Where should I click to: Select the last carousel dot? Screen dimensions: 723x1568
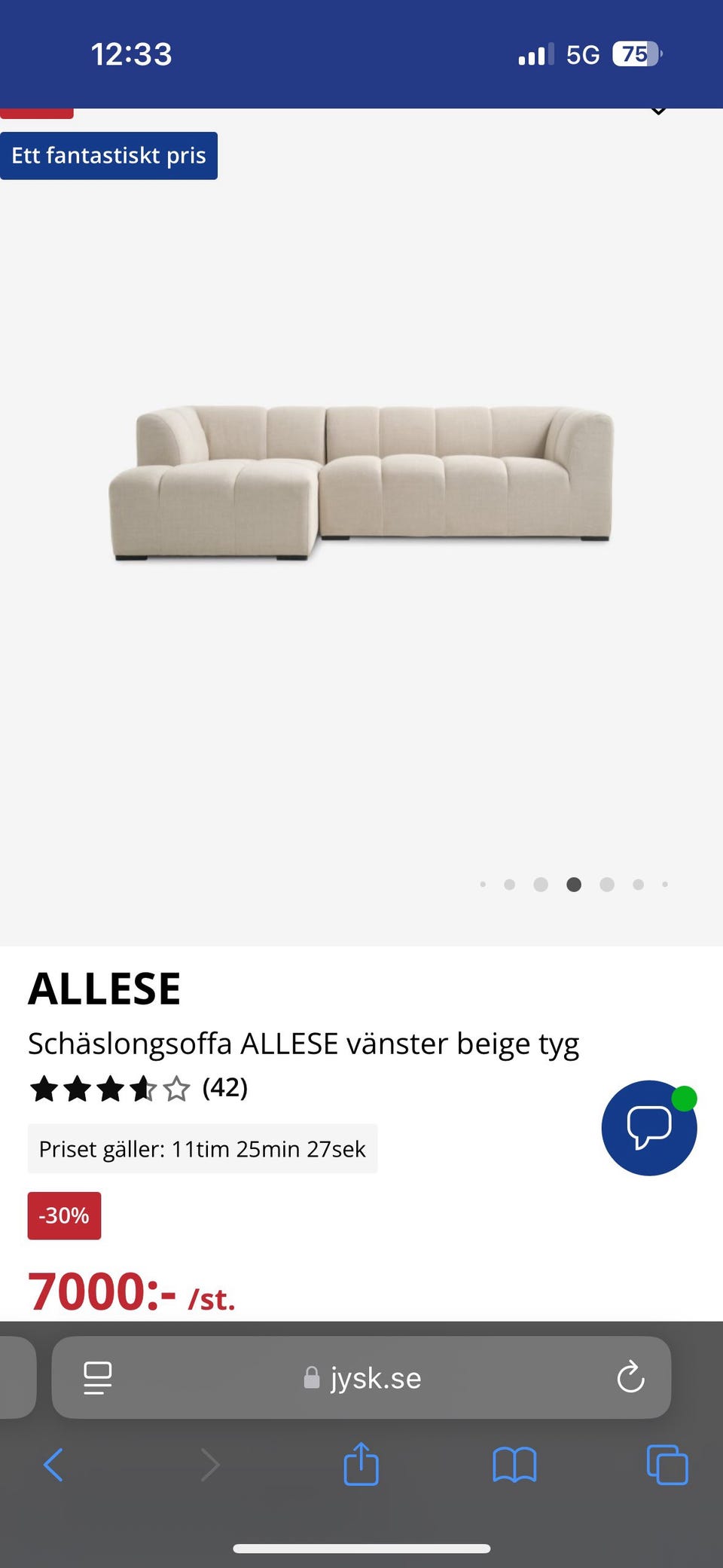(x=664, y=884)
